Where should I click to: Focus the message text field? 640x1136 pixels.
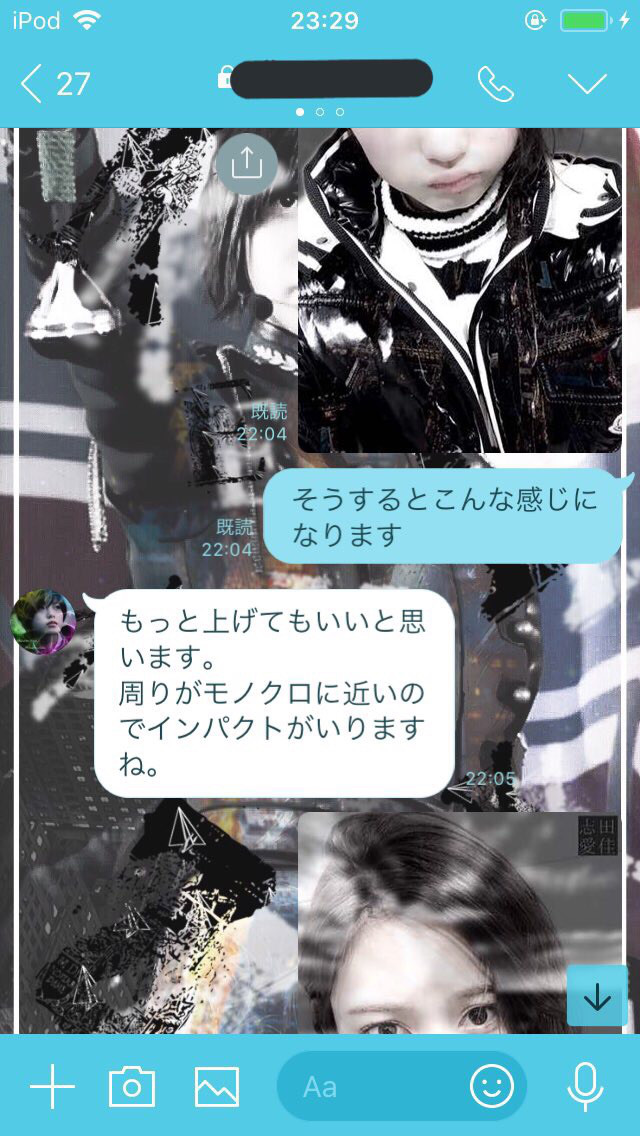pos(370,1086)
